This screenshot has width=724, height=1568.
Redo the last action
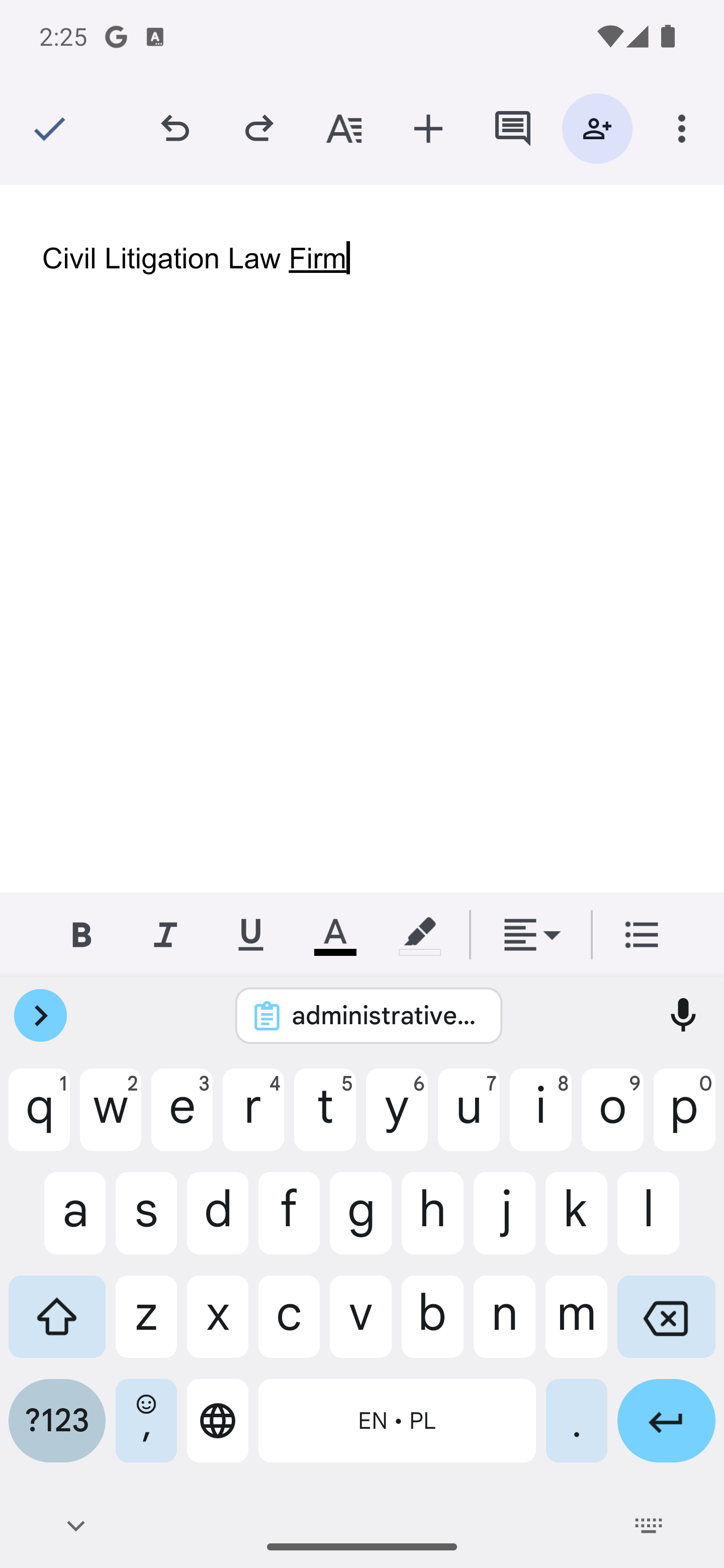point(259,129)
